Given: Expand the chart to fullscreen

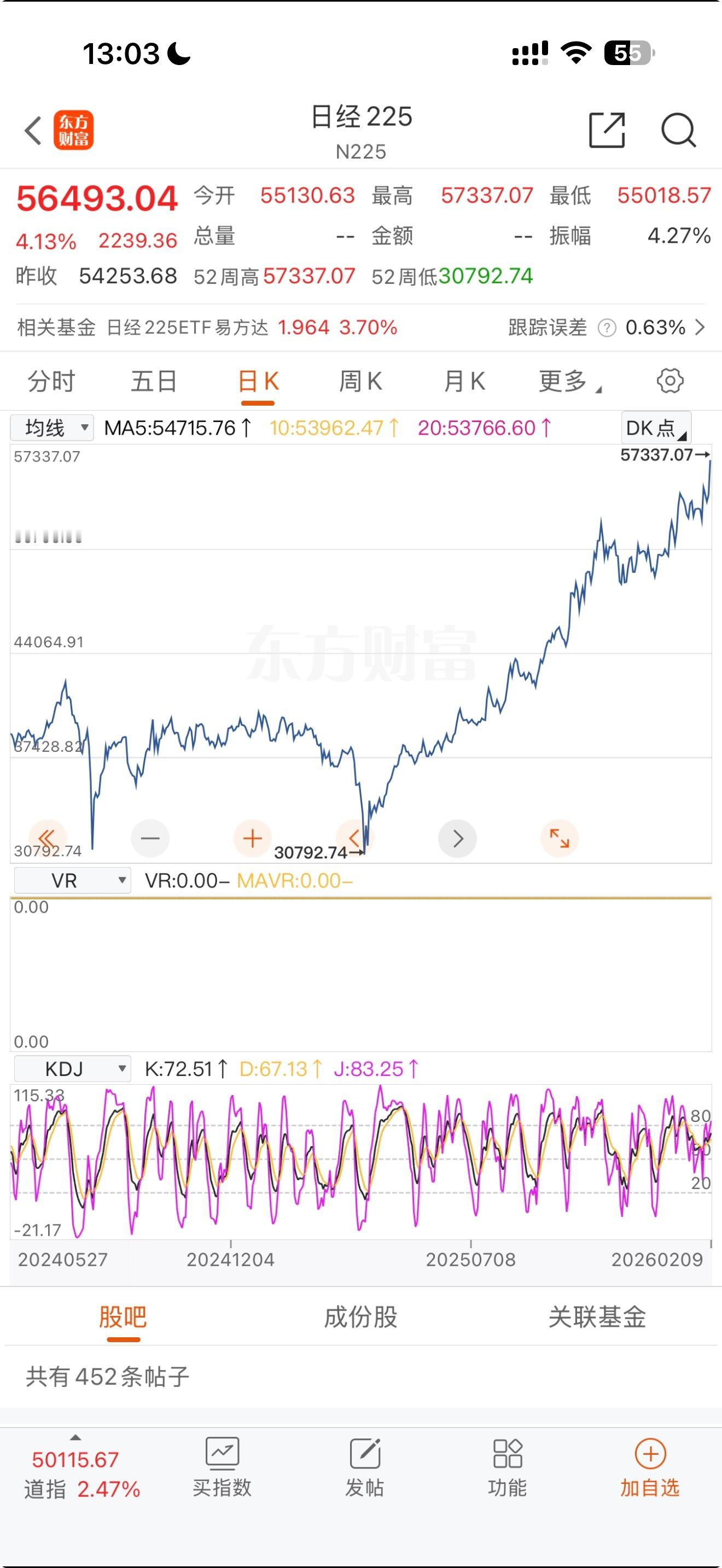Looking at the screenshot, I should point(560,838).
